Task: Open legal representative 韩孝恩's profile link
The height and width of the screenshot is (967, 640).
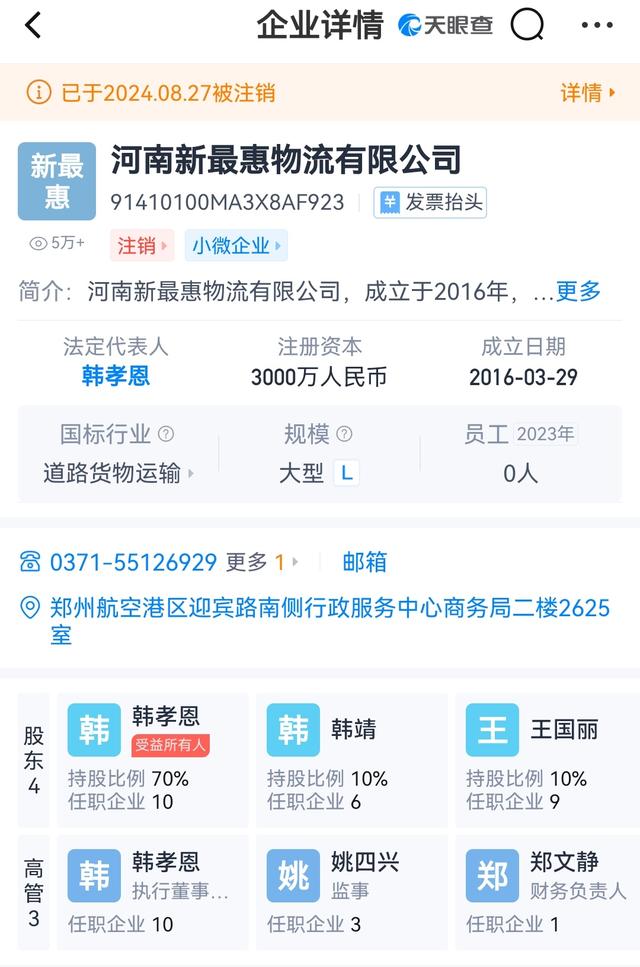Action: [116, 377]
